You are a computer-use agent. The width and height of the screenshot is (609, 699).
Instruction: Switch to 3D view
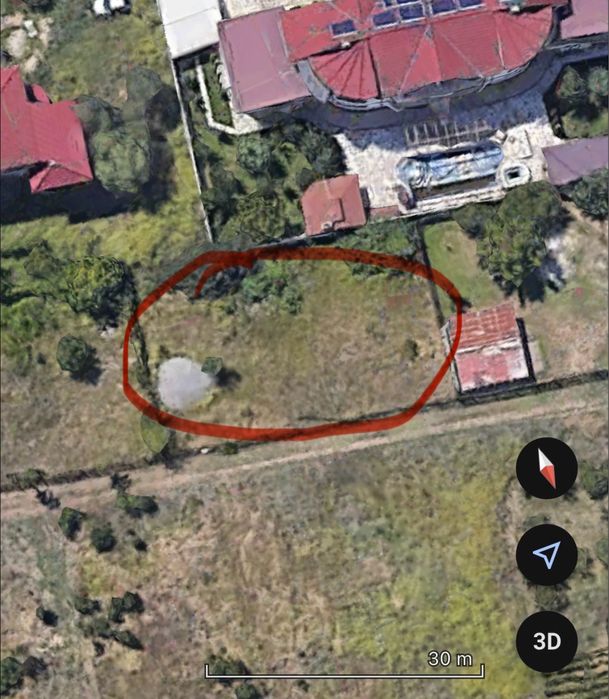pyautogui.click(x=546, y=641)
